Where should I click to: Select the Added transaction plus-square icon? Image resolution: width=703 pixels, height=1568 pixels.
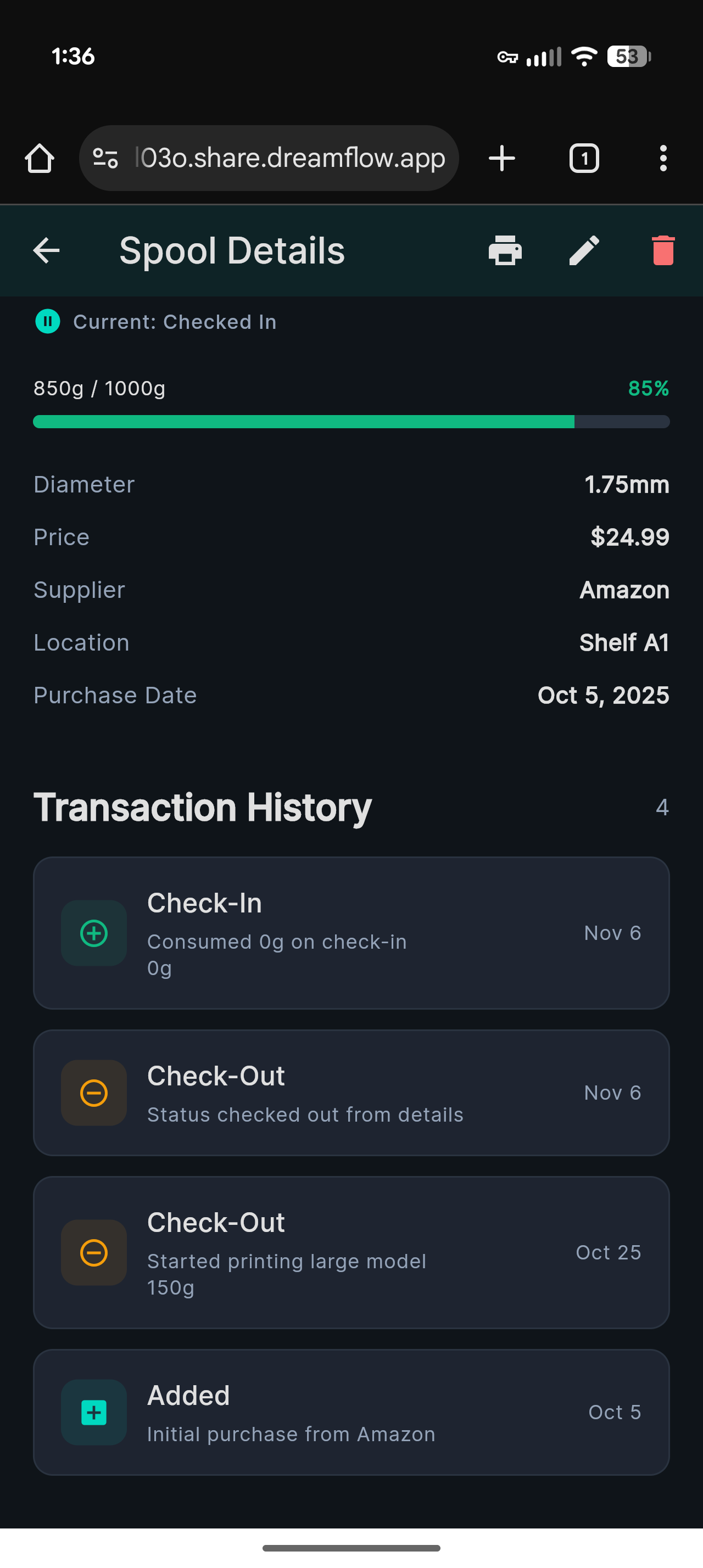pos(93,1413)
